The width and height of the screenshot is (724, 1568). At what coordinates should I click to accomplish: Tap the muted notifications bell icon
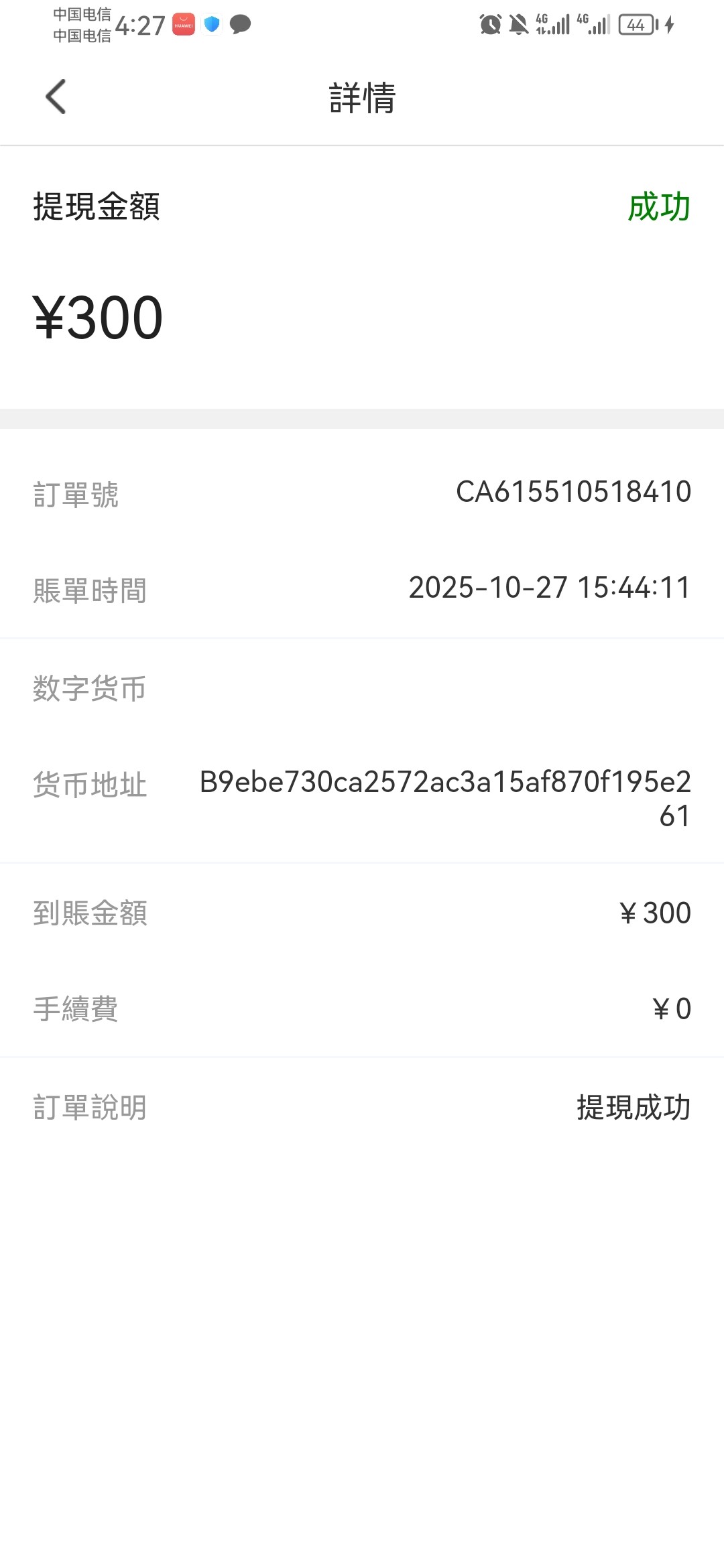tap(520, 25)
